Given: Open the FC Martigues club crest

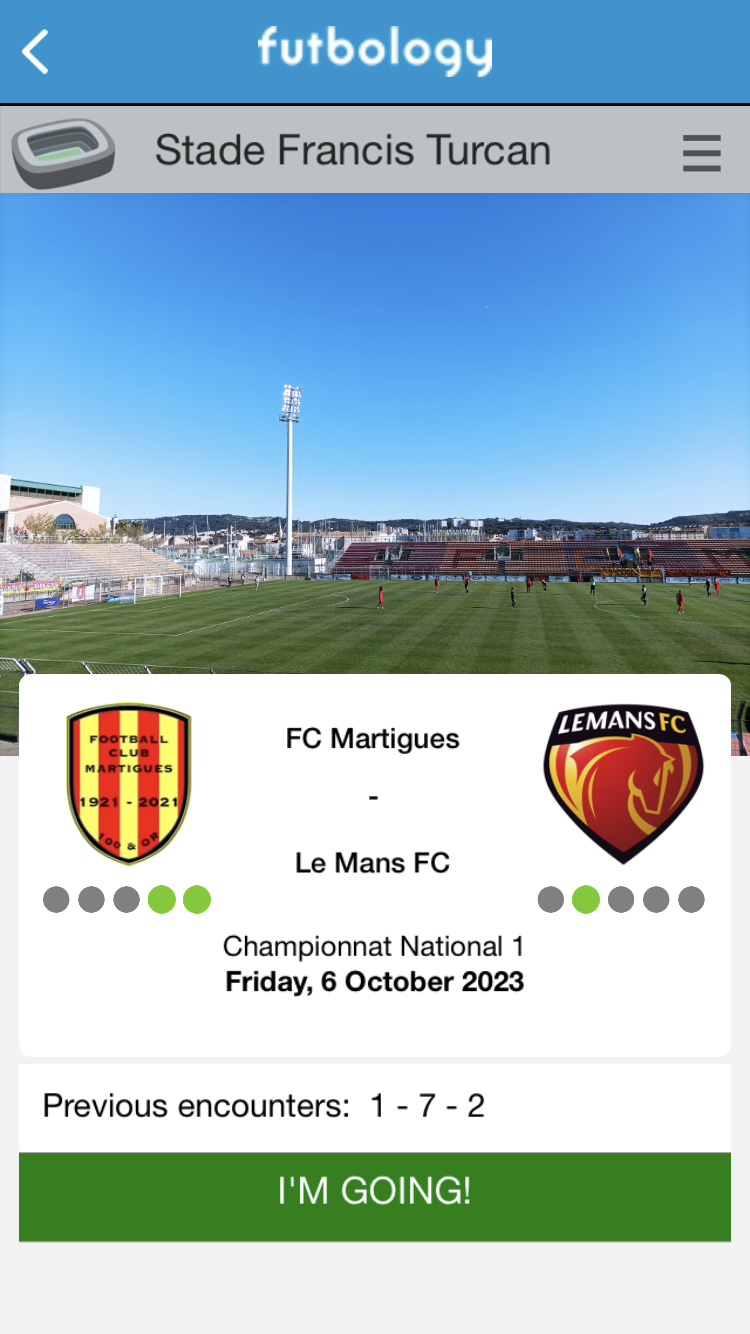Looking at the screenshot, I should click(128, 783).
